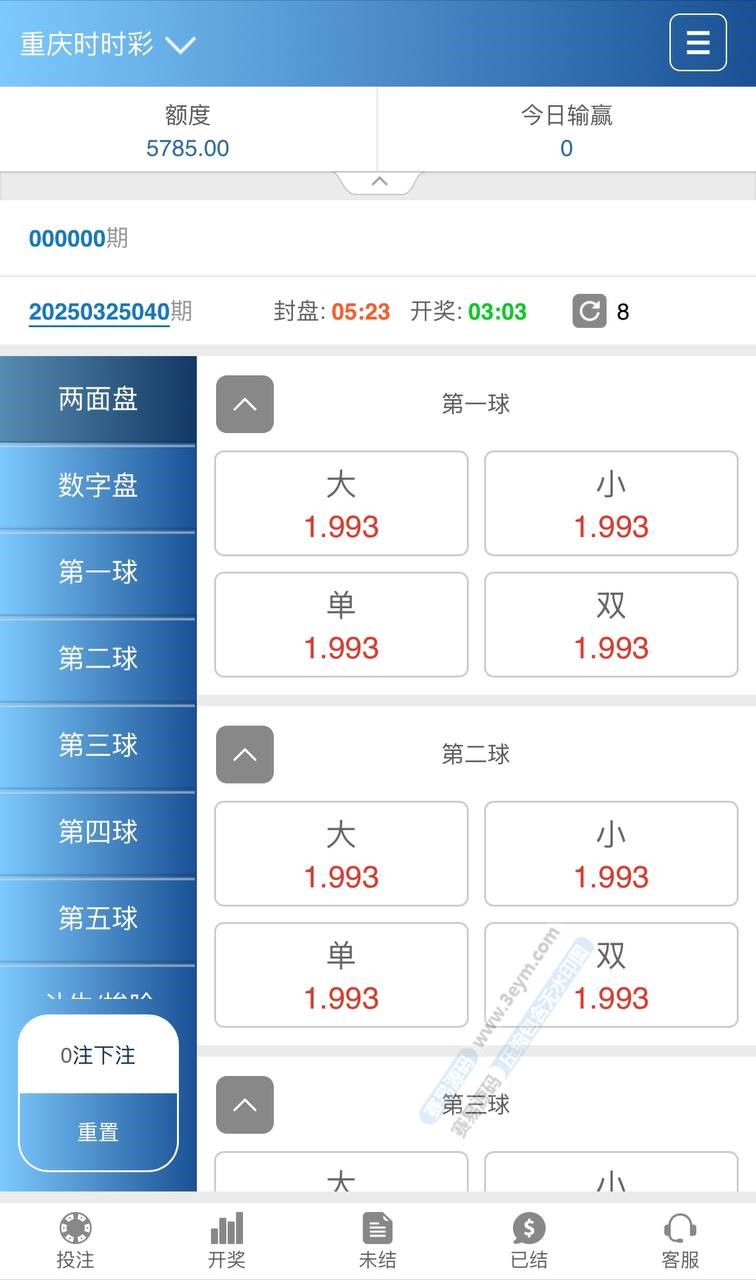Open the 未结 unsettled bets tab
The height and width of the screenshot is (1280, 756).
(x=378, y=1241)
